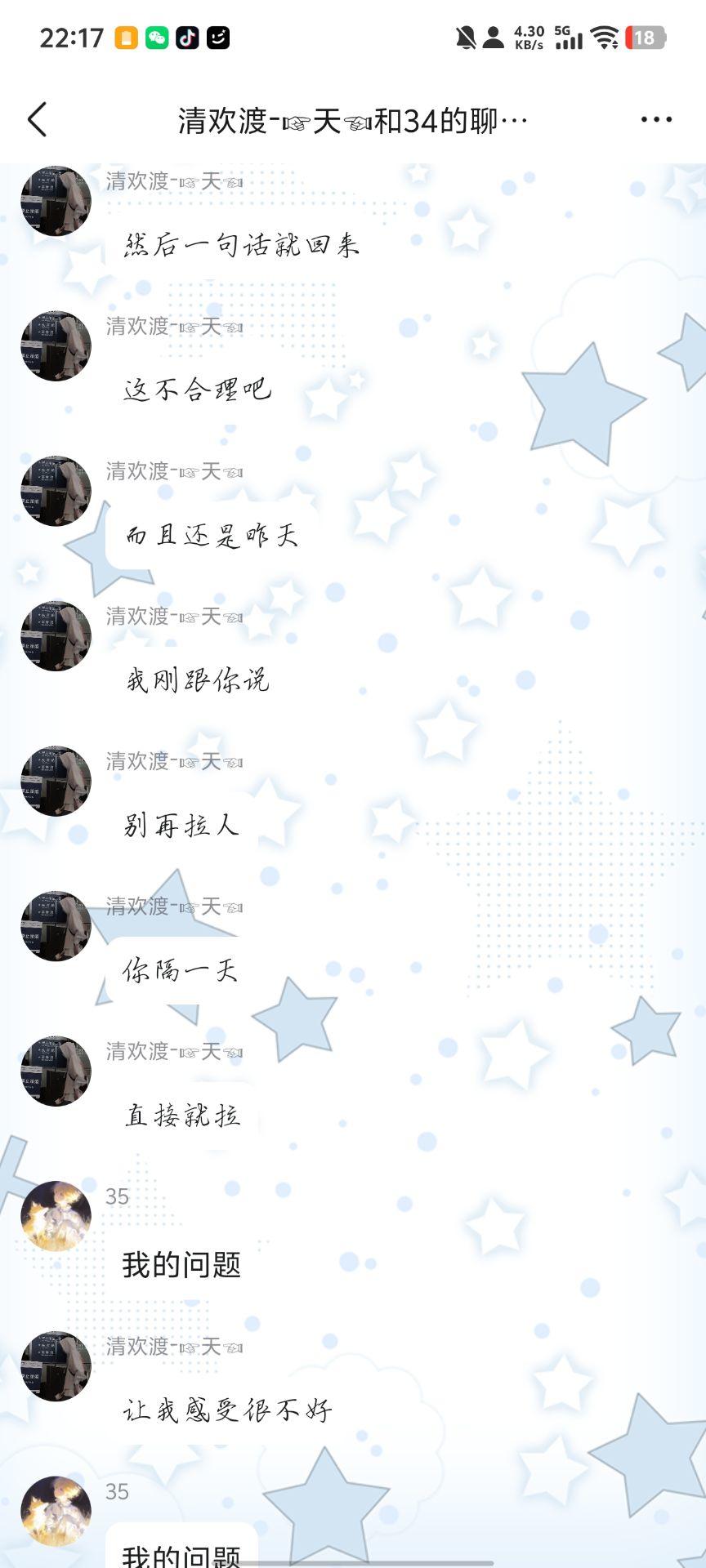The height and width of the screenshot is (1568, 706).
Task: Open the chat title 清欢渡-天和34的聊
Action: (x=353, y=119)
